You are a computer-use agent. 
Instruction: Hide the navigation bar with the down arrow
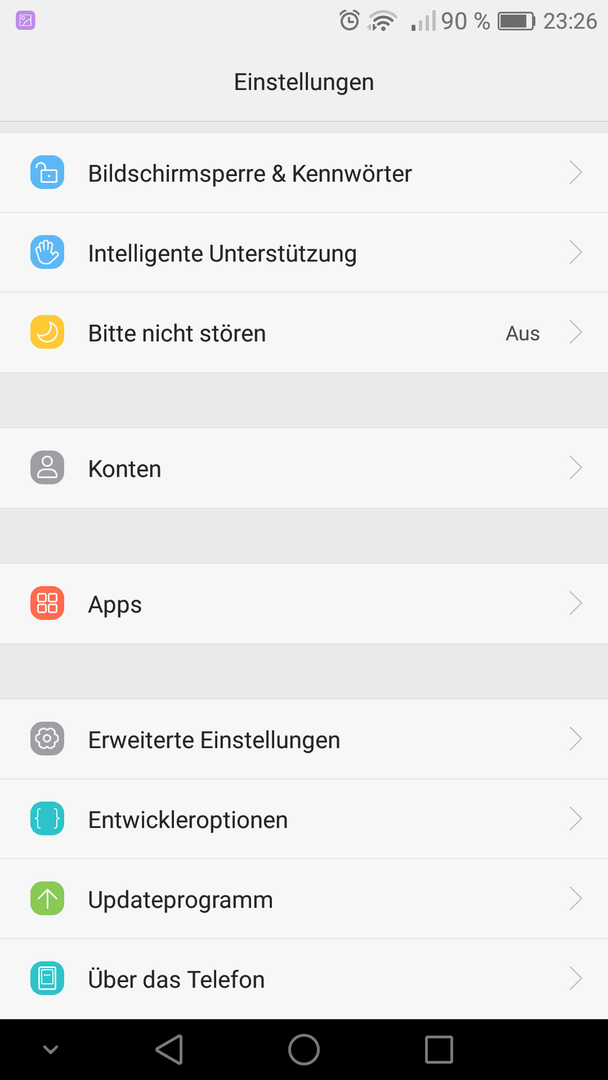coord(50,1050)
